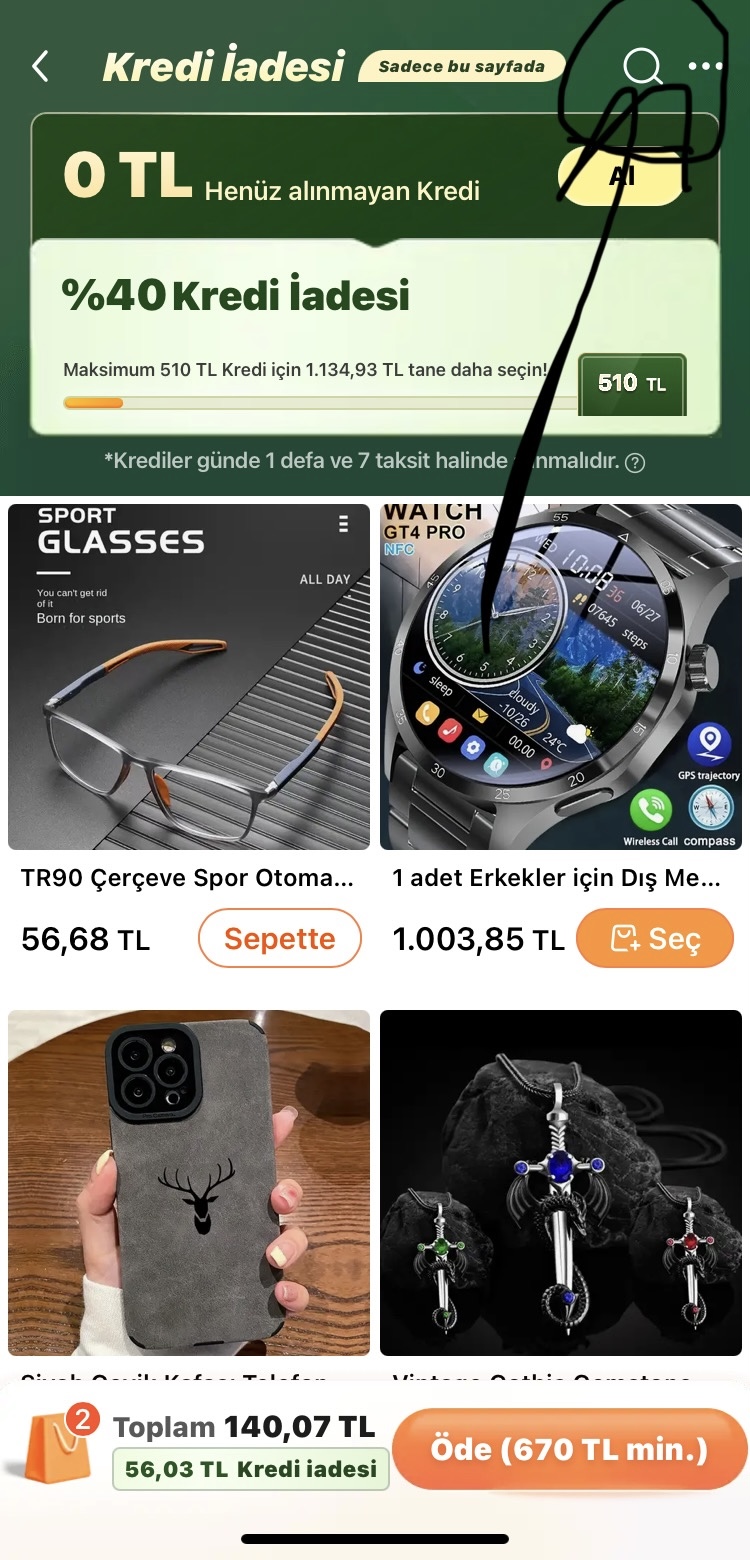The height and width of the screenshot is (1560, 750).
Task: Tap the Sepette button for TR90 glasses
Action: [x=280, y=938]
